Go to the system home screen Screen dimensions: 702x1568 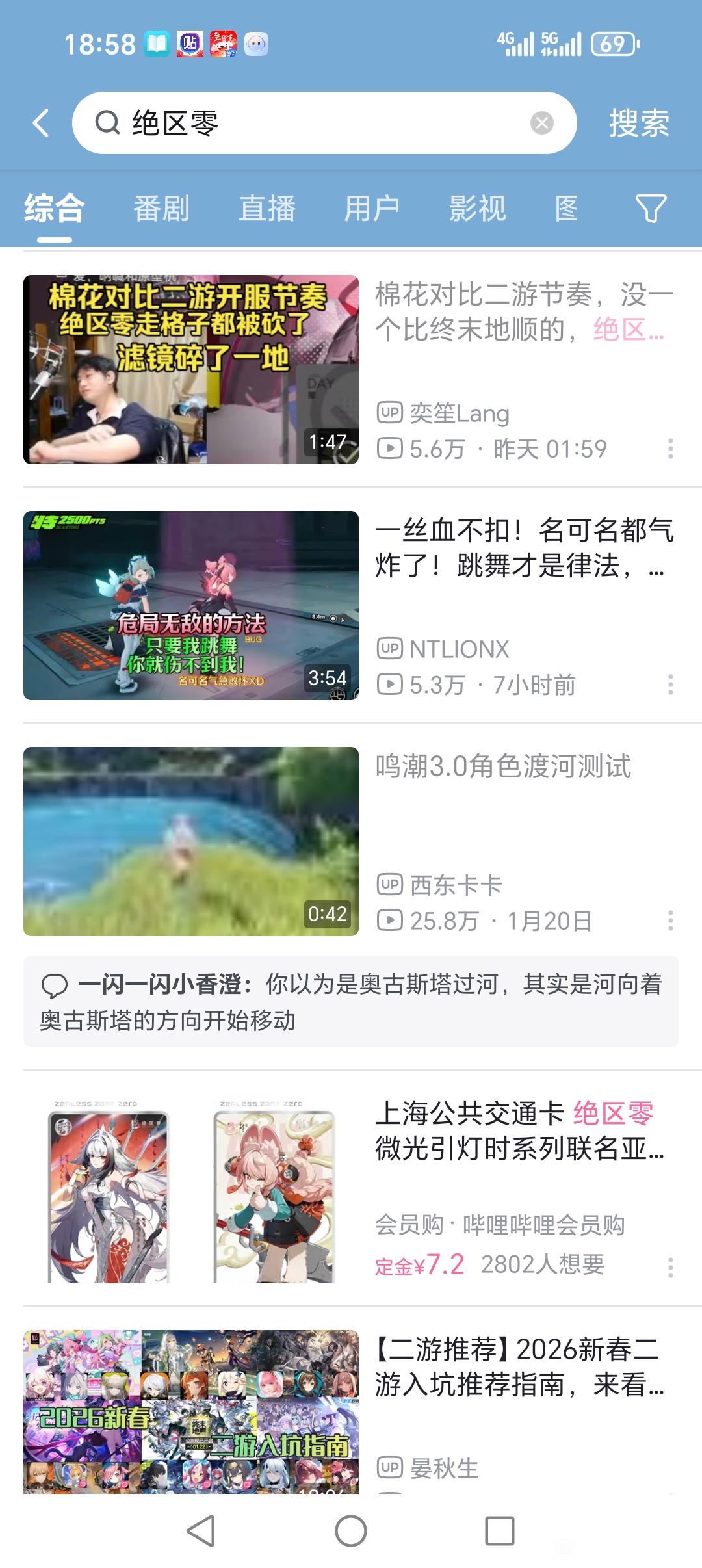click(x=351, y=1531)
